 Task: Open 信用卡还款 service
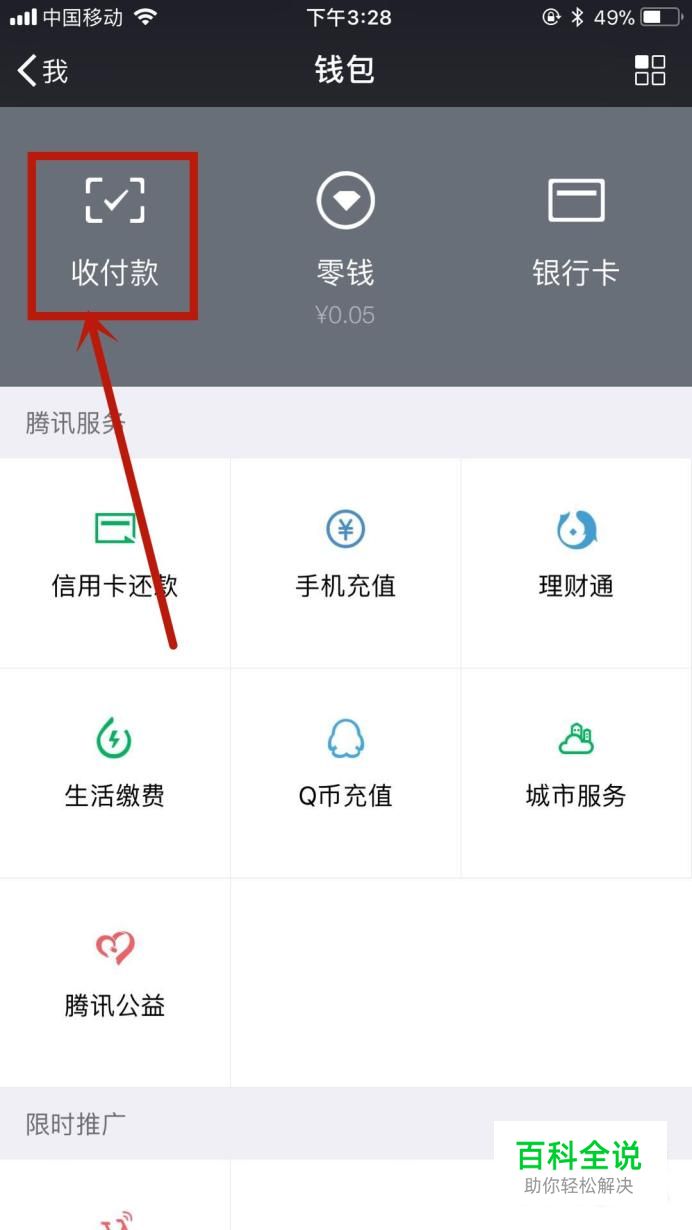point(115,560)
